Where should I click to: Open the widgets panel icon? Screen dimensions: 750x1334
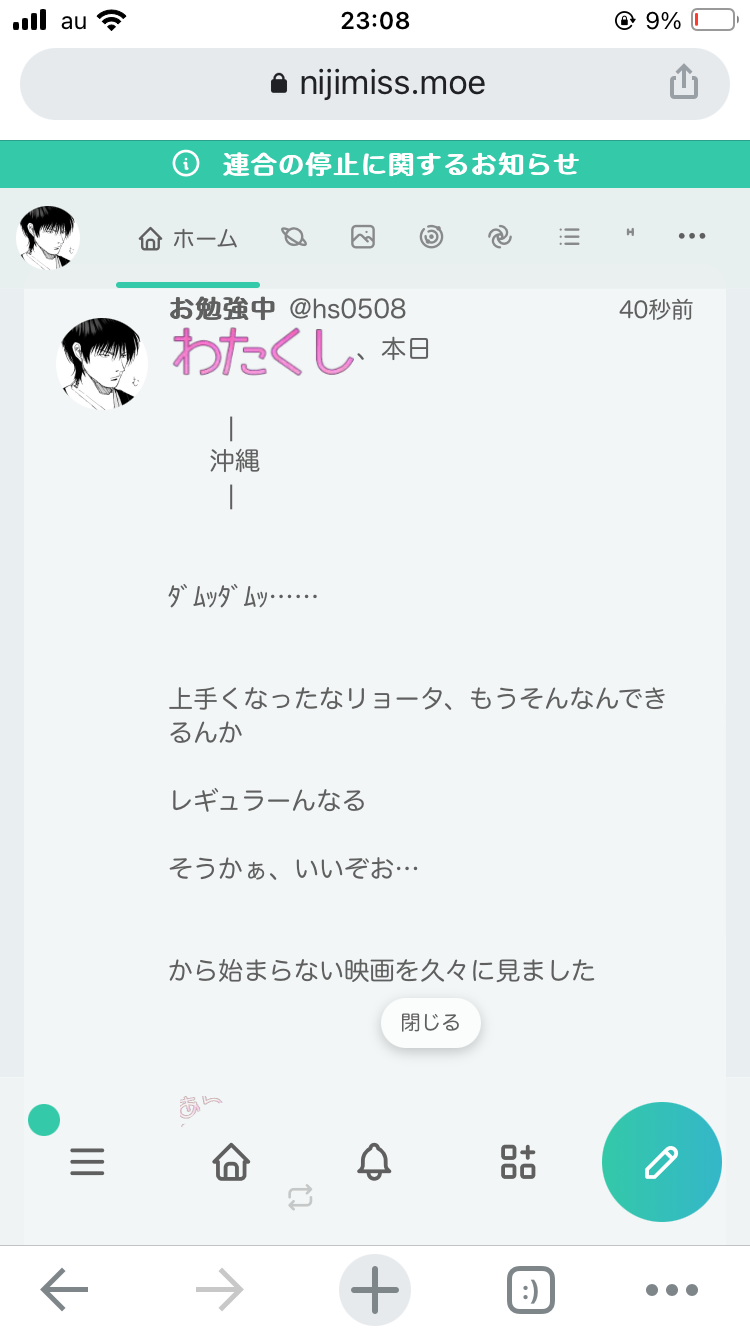518,1162
